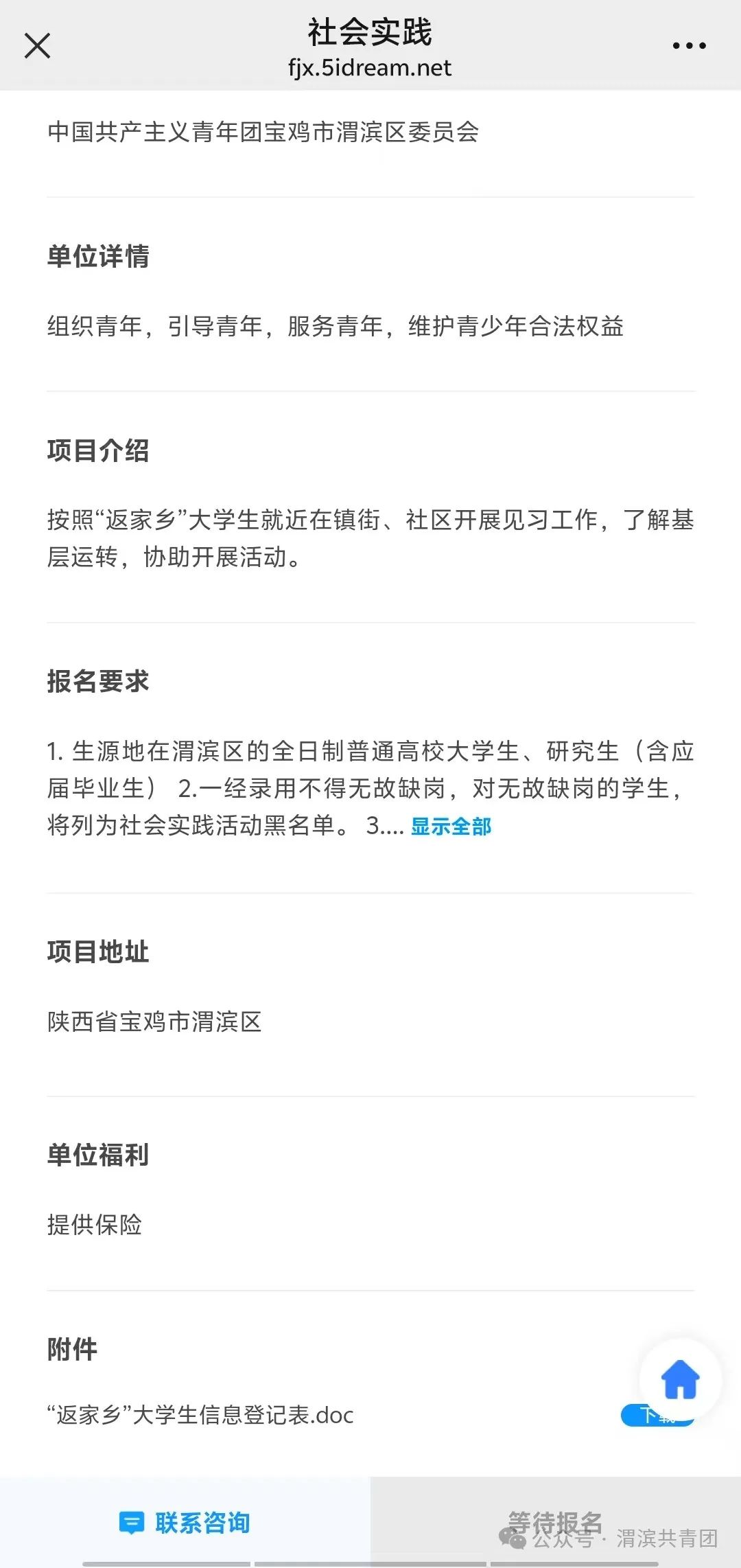Close the 社会实践 web page
The height and width of the screenshot is (1568, 741).
coord(37,46)
